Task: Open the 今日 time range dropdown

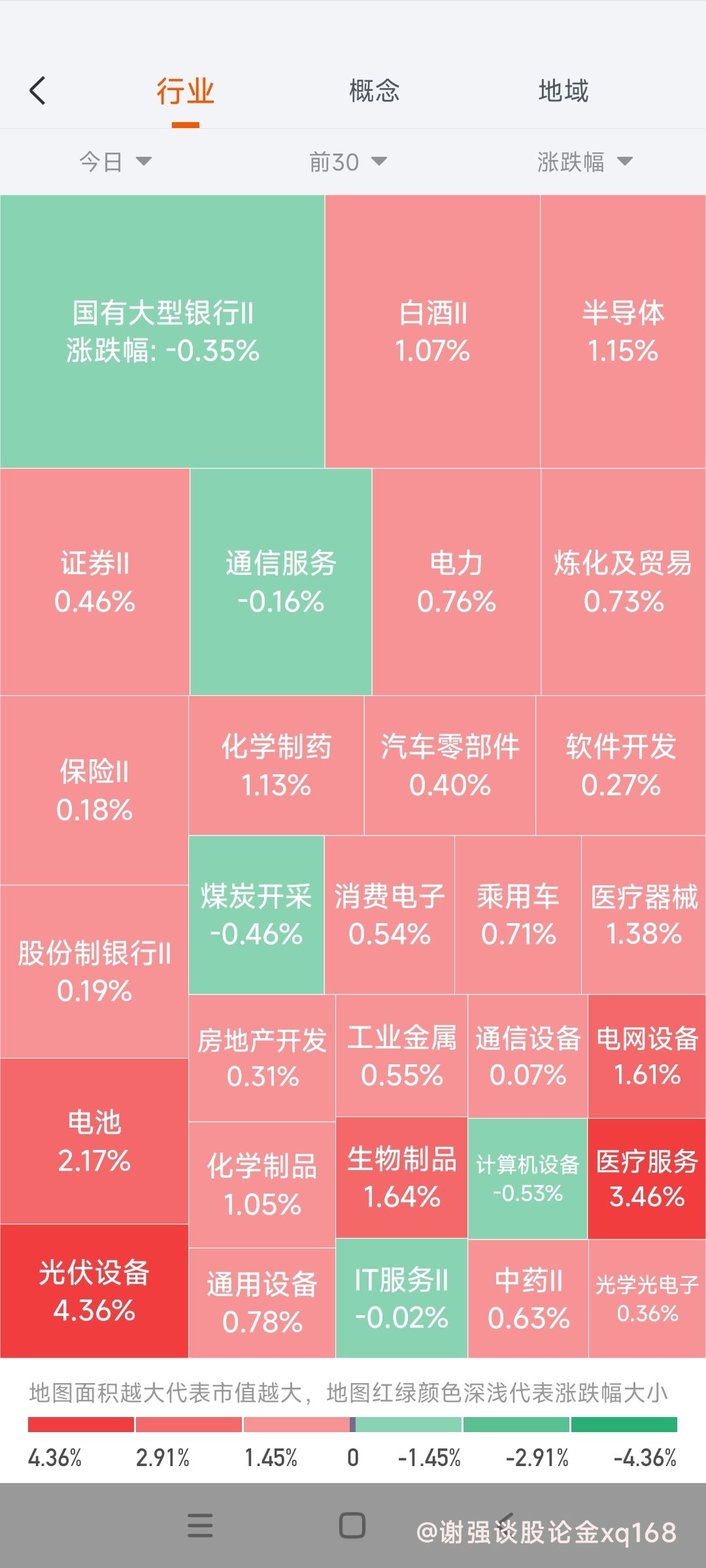Action: point(116,161)
